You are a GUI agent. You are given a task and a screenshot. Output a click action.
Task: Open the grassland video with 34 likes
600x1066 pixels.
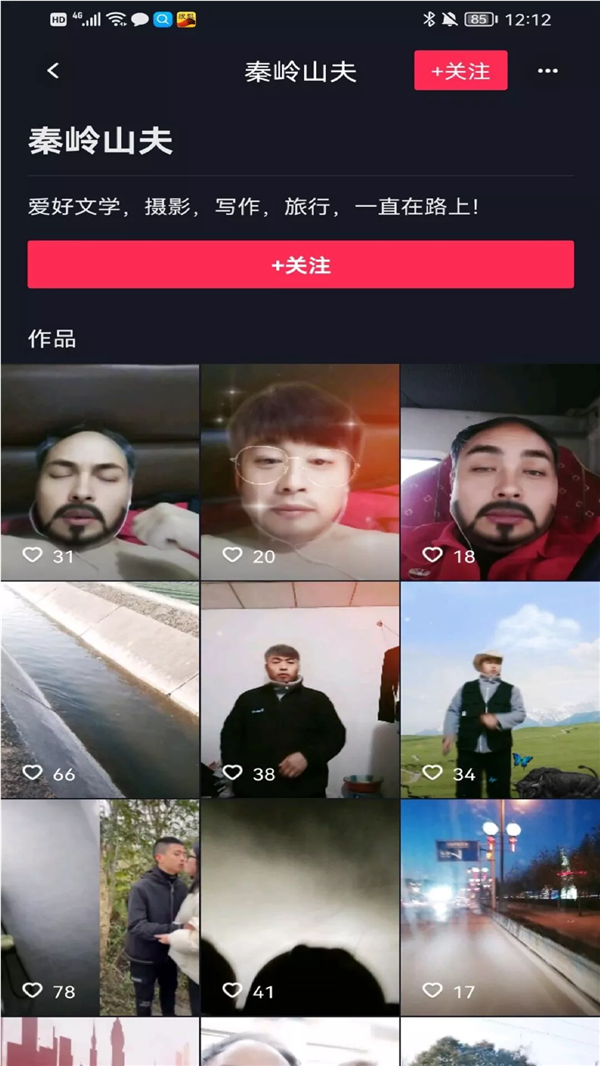pyautogui.click(x=500, y=690)
